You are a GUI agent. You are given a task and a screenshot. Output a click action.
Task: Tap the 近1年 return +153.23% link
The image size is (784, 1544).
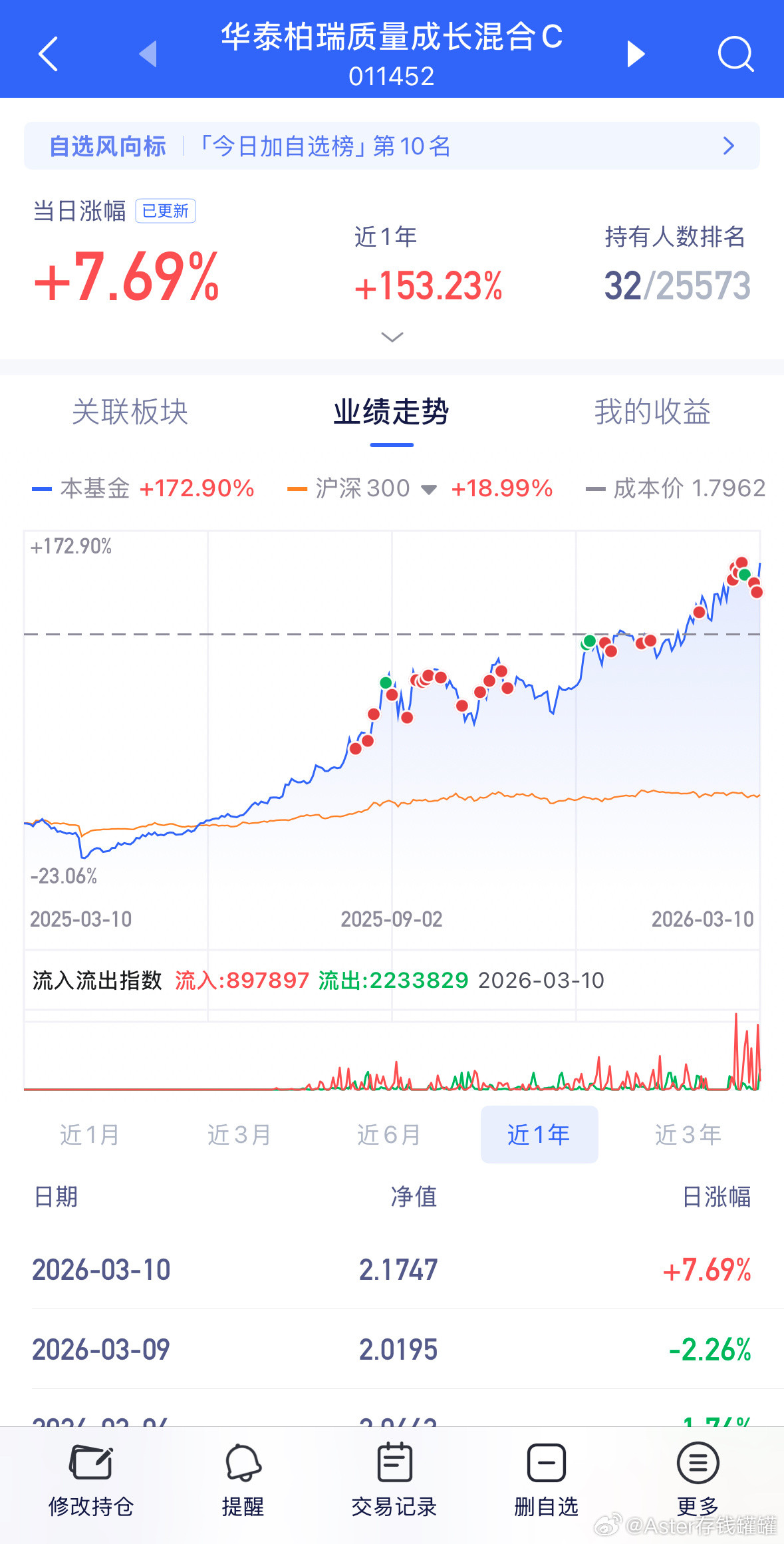coord(429,286)
